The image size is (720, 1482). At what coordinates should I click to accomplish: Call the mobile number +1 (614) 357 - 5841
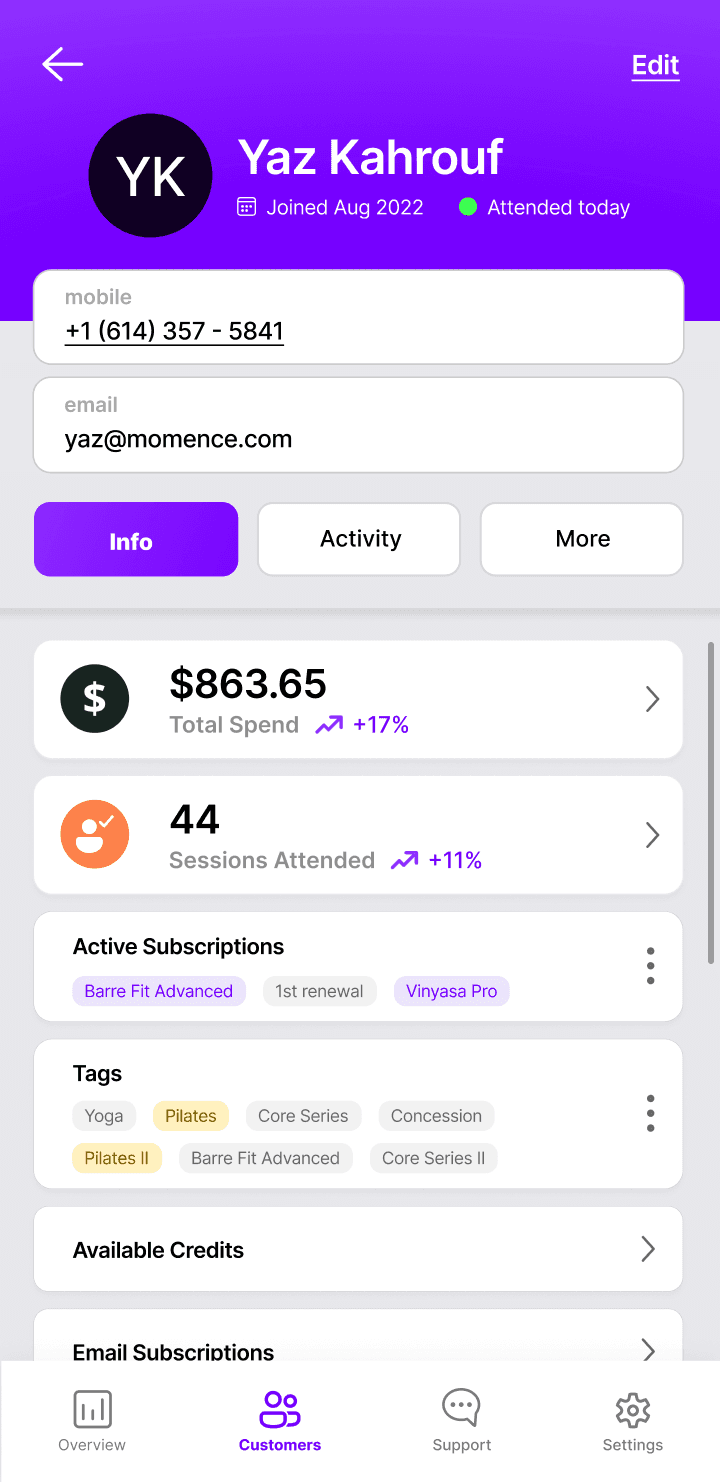174,331
